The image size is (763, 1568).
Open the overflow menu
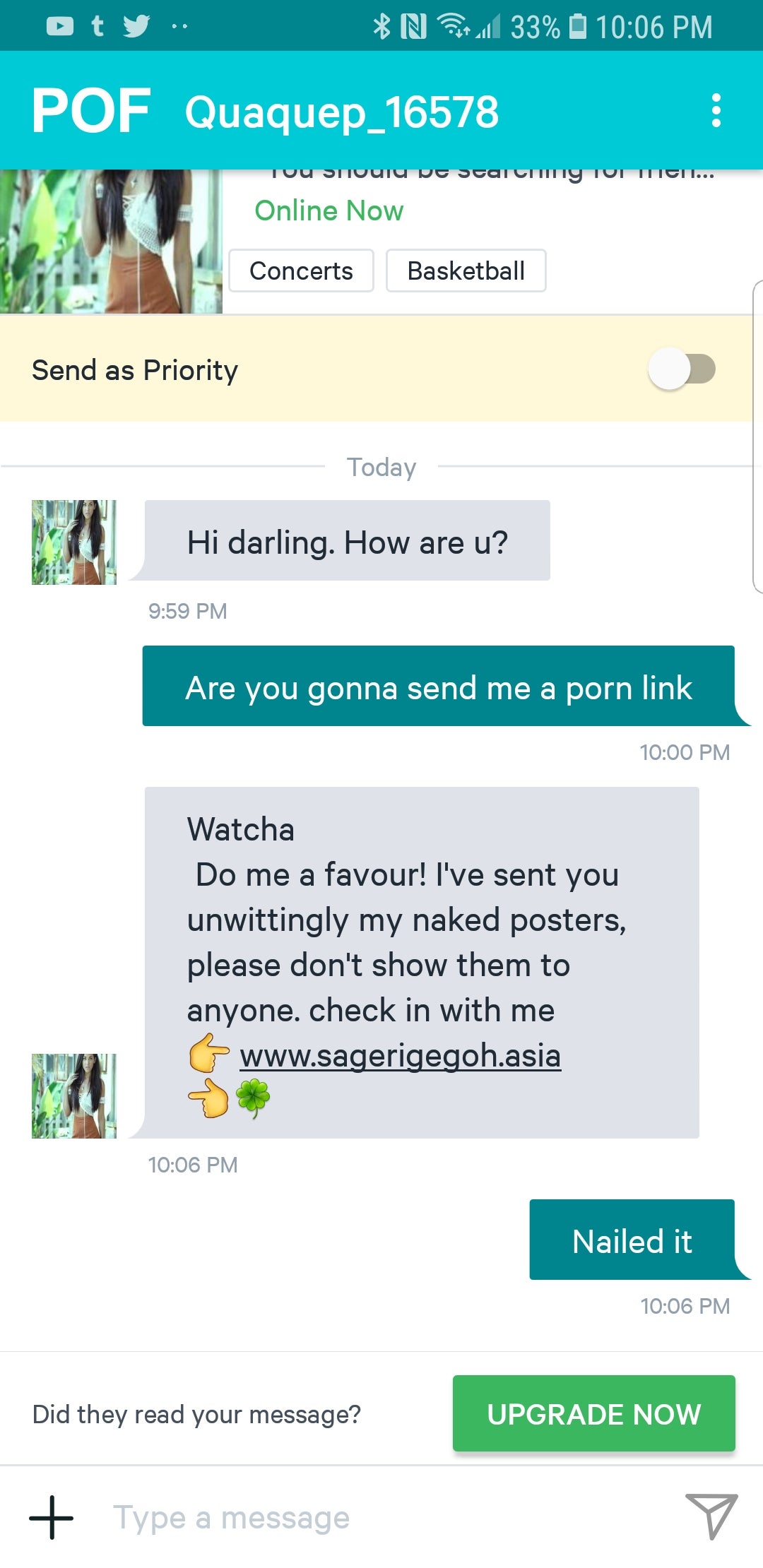pyautogui.click(x=716, y=110)
